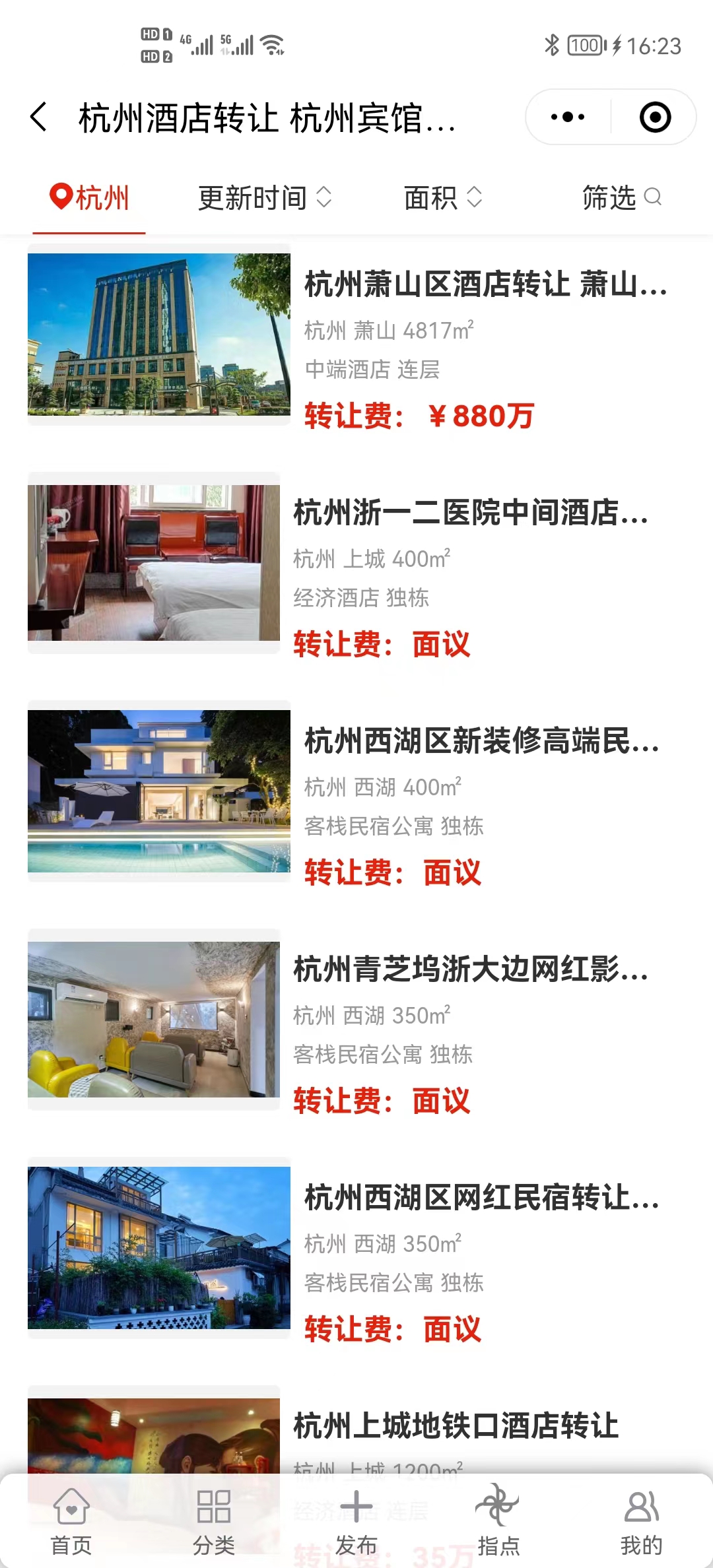
Task: Open the 杭州西湖区网红民宿转让 listing
Action: point(482,1198)
